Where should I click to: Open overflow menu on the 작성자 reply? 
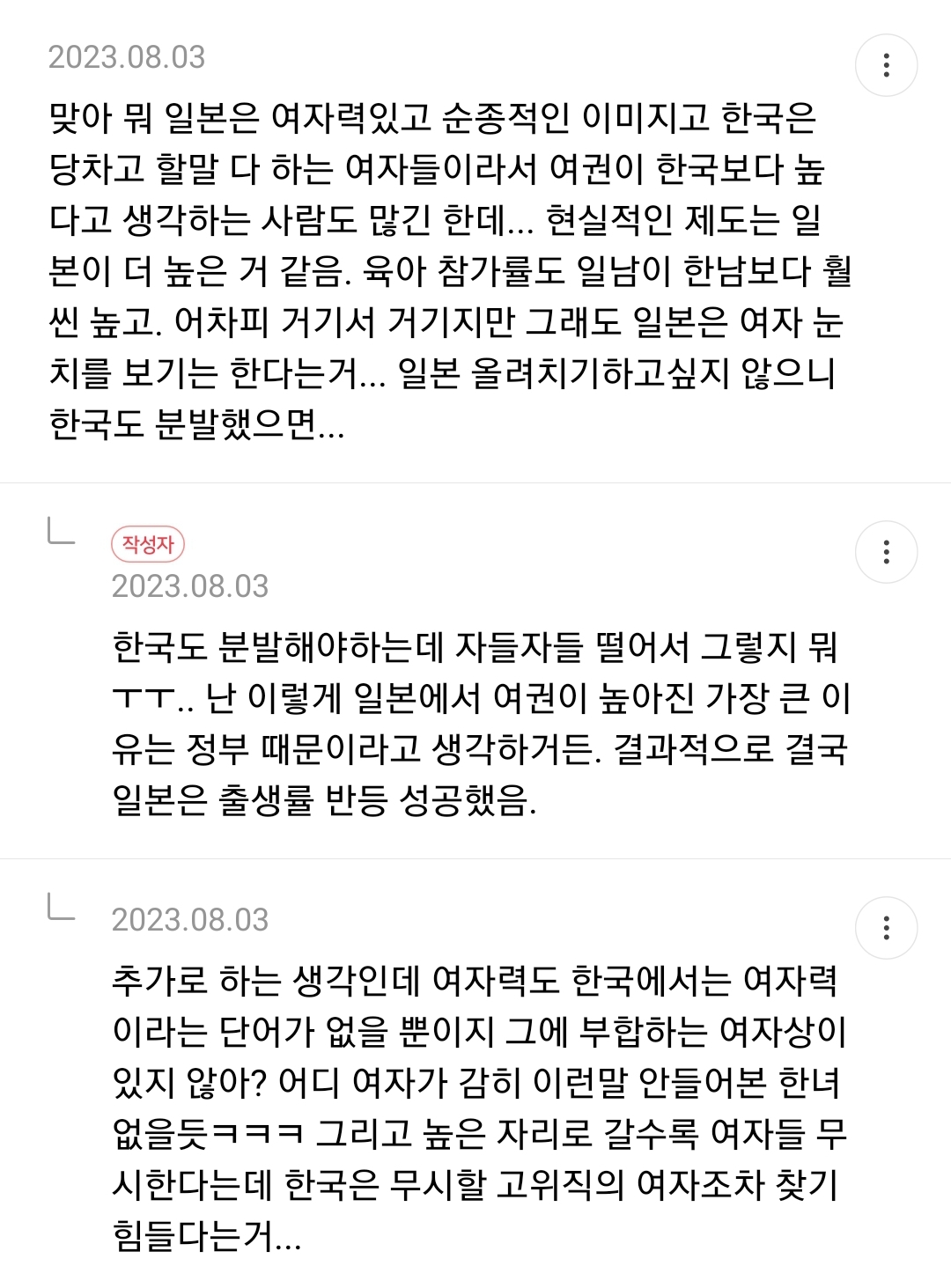(x=886, y=552)
